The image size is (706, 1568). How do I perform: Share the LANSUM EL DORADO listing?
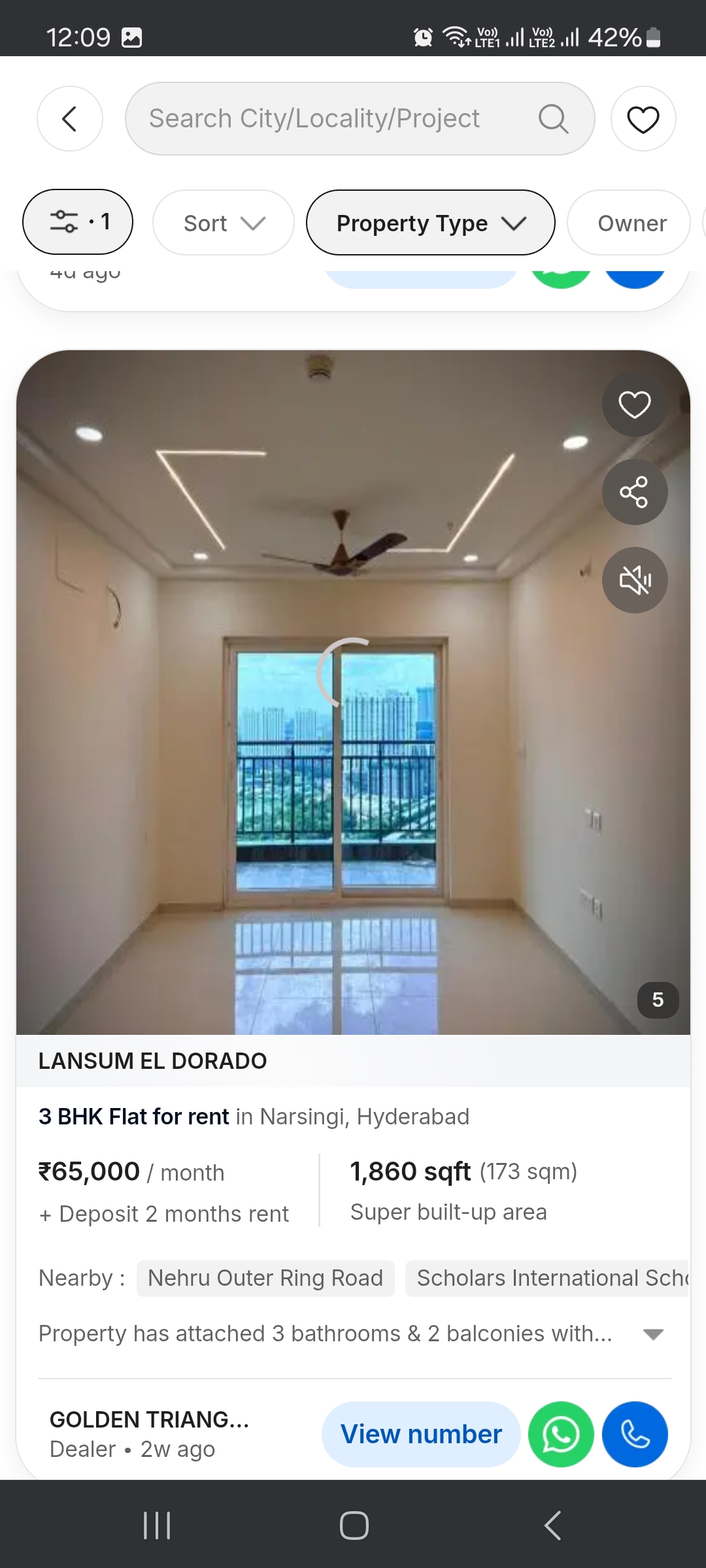click(635, 493)
